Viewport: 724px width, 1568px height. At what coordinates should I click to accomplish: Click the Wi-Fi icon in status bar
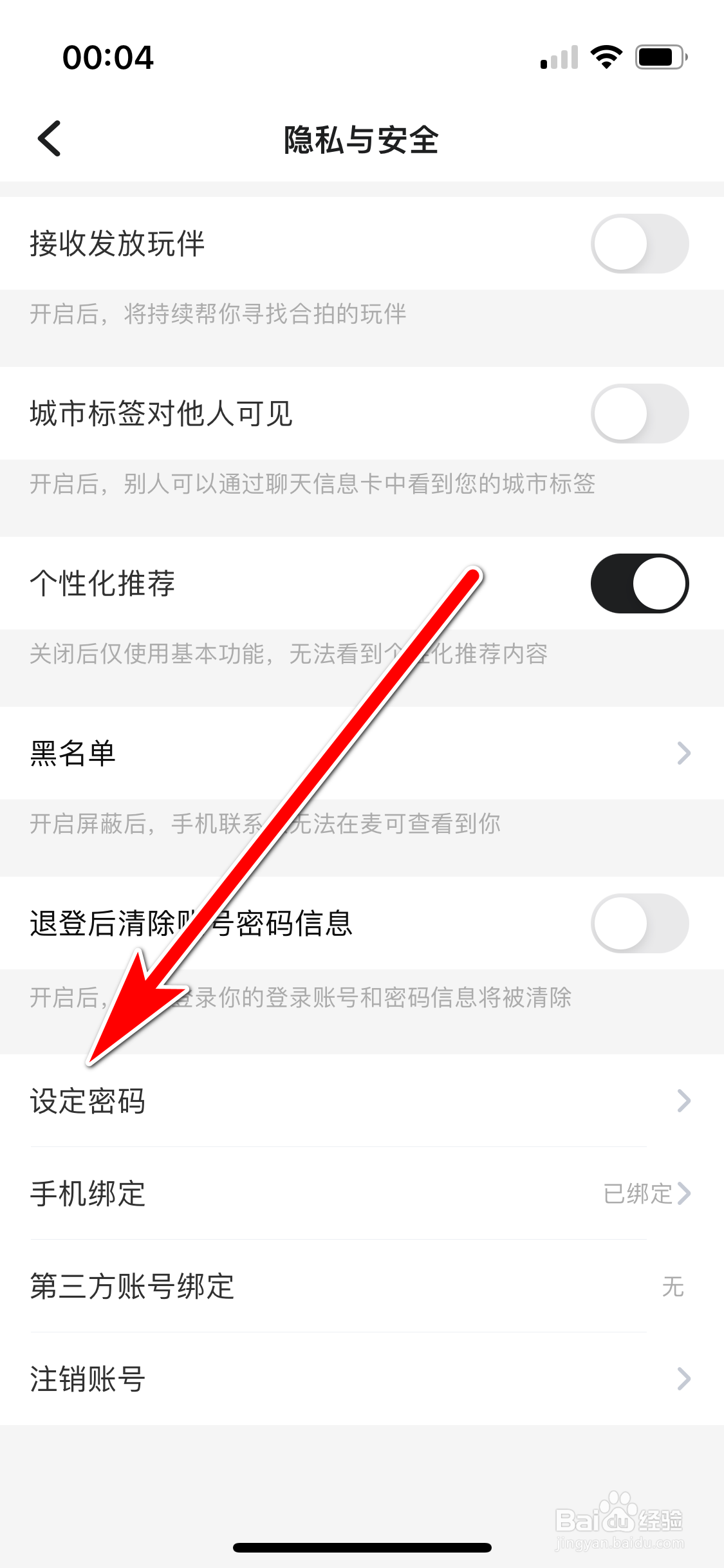click(x=604, y=58)
